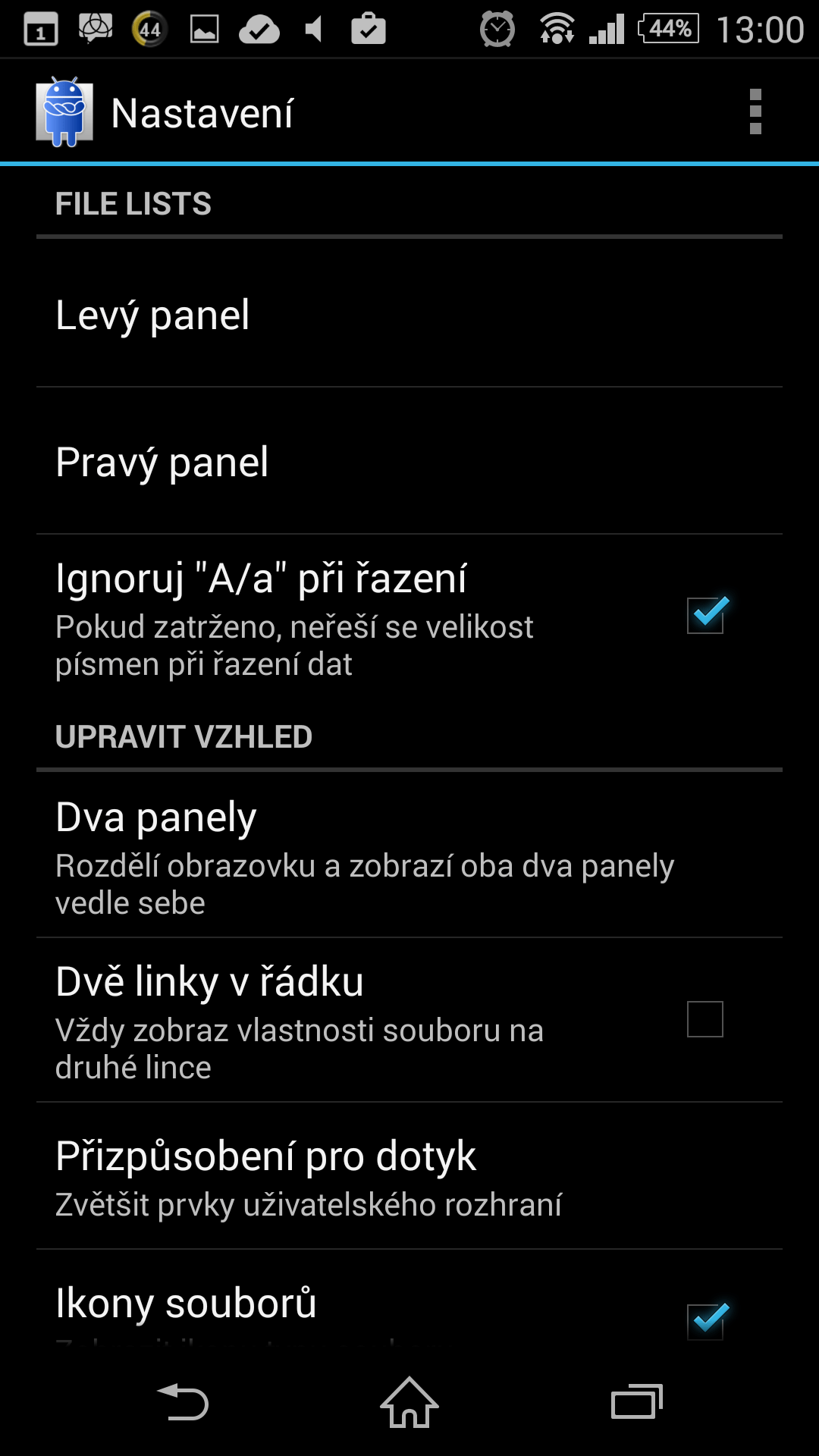Uncheck Ignoruj "A/a" při řazení
The width and height of the screenshot is (819, 1456).
tap(706, 614)
